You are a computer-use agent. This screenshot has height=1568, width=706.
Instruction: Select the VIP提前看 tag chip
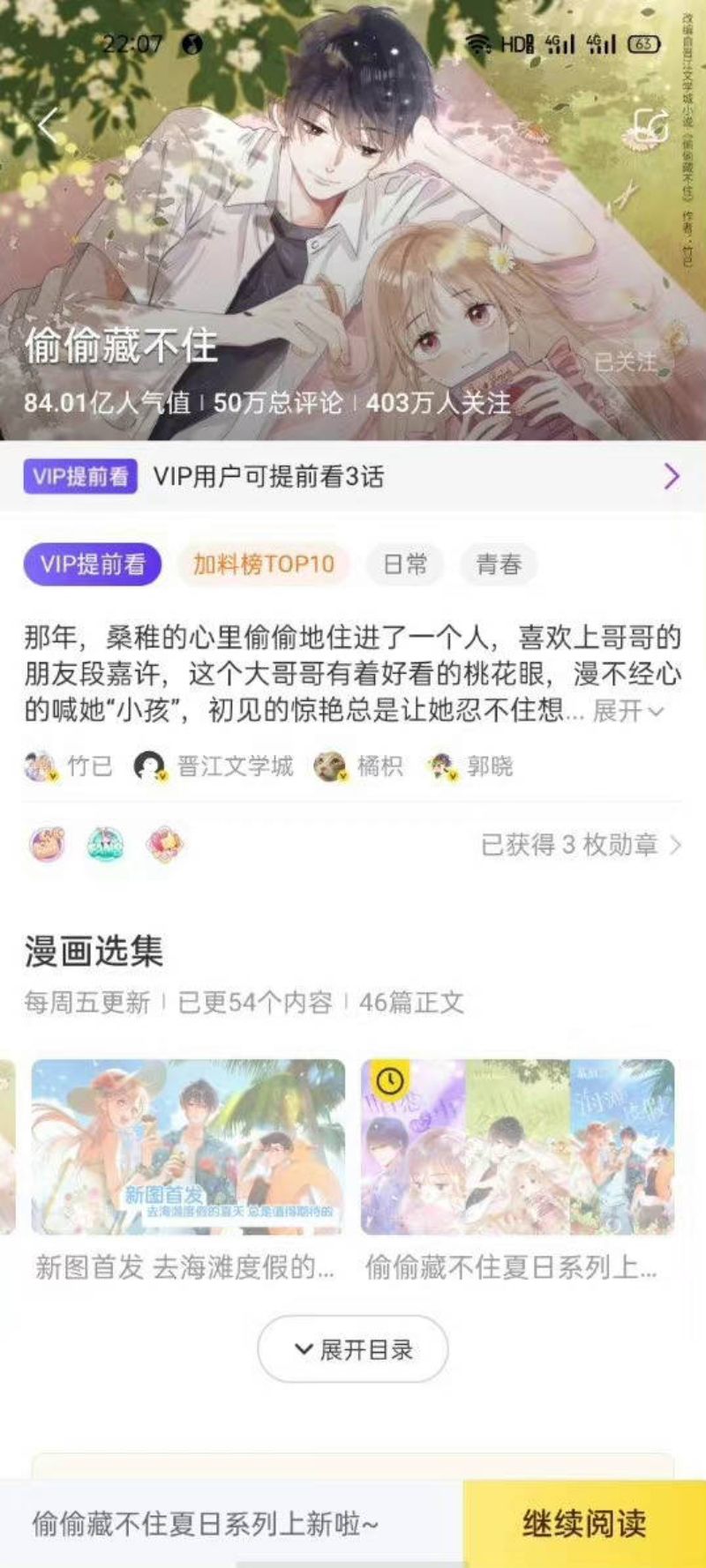93,564
